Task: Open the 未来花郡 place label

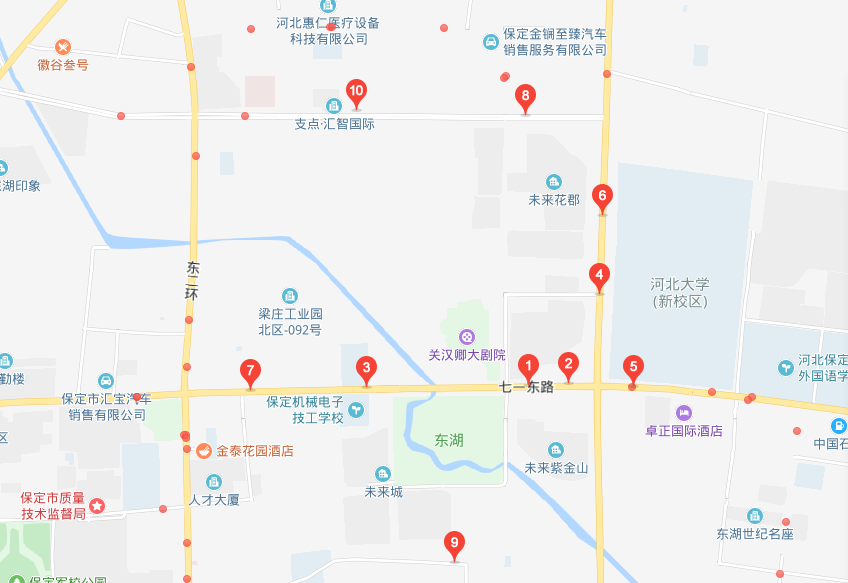Action: pos(554,199)
